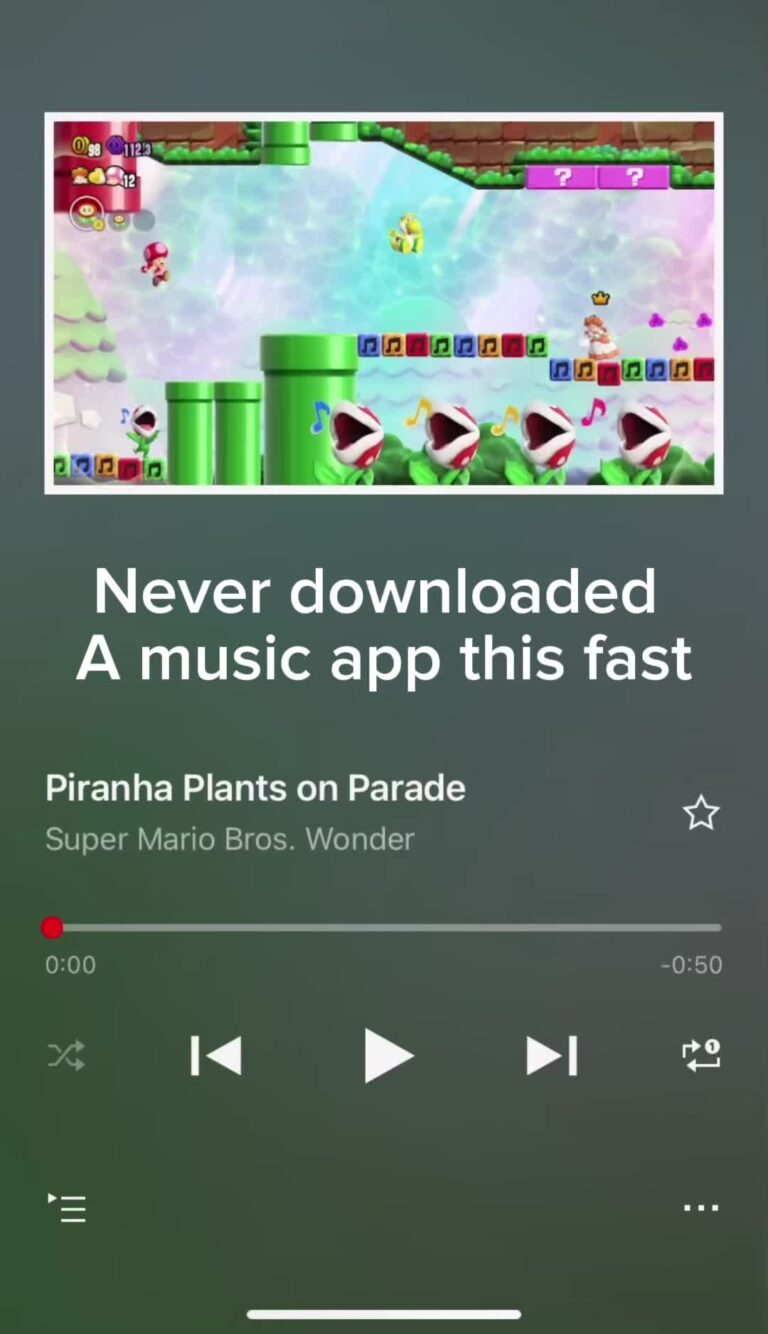Skip to the next track

(x=552, y=1056)
